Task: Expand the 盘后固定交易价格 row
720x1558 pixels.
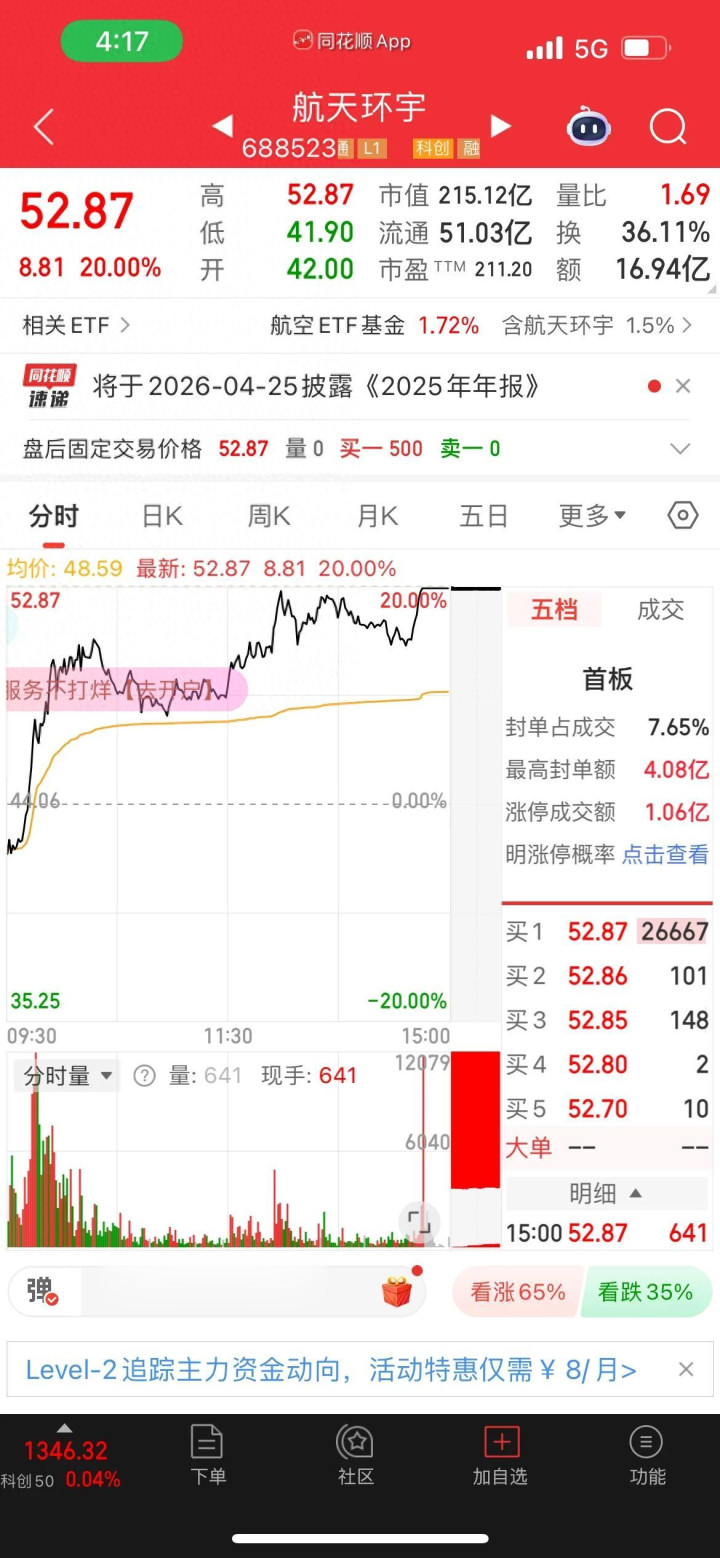Action: pyautogui.click(x=680, y=449)
